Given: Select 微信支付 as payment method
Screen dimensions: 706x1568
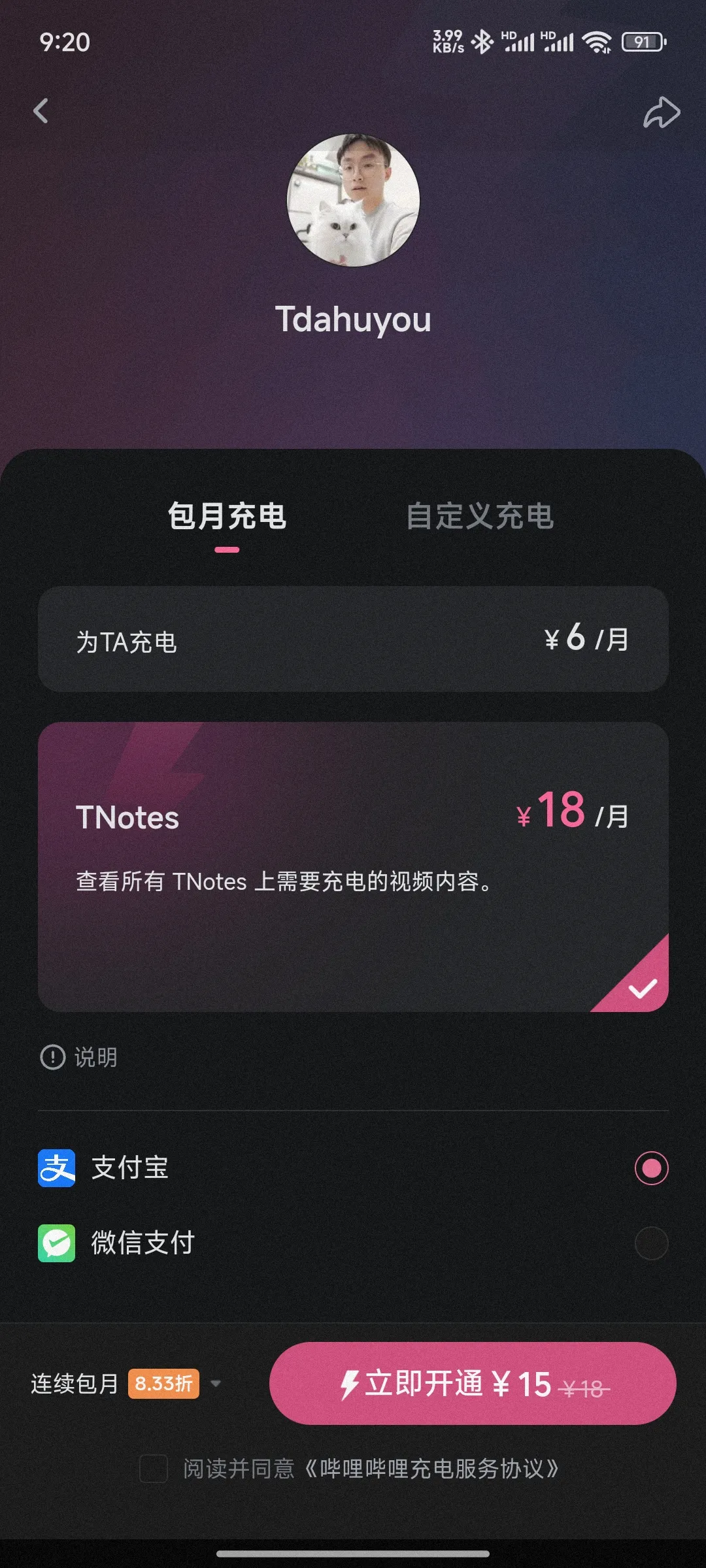Looking at the screenshot, I should (x=650, y=1243).
